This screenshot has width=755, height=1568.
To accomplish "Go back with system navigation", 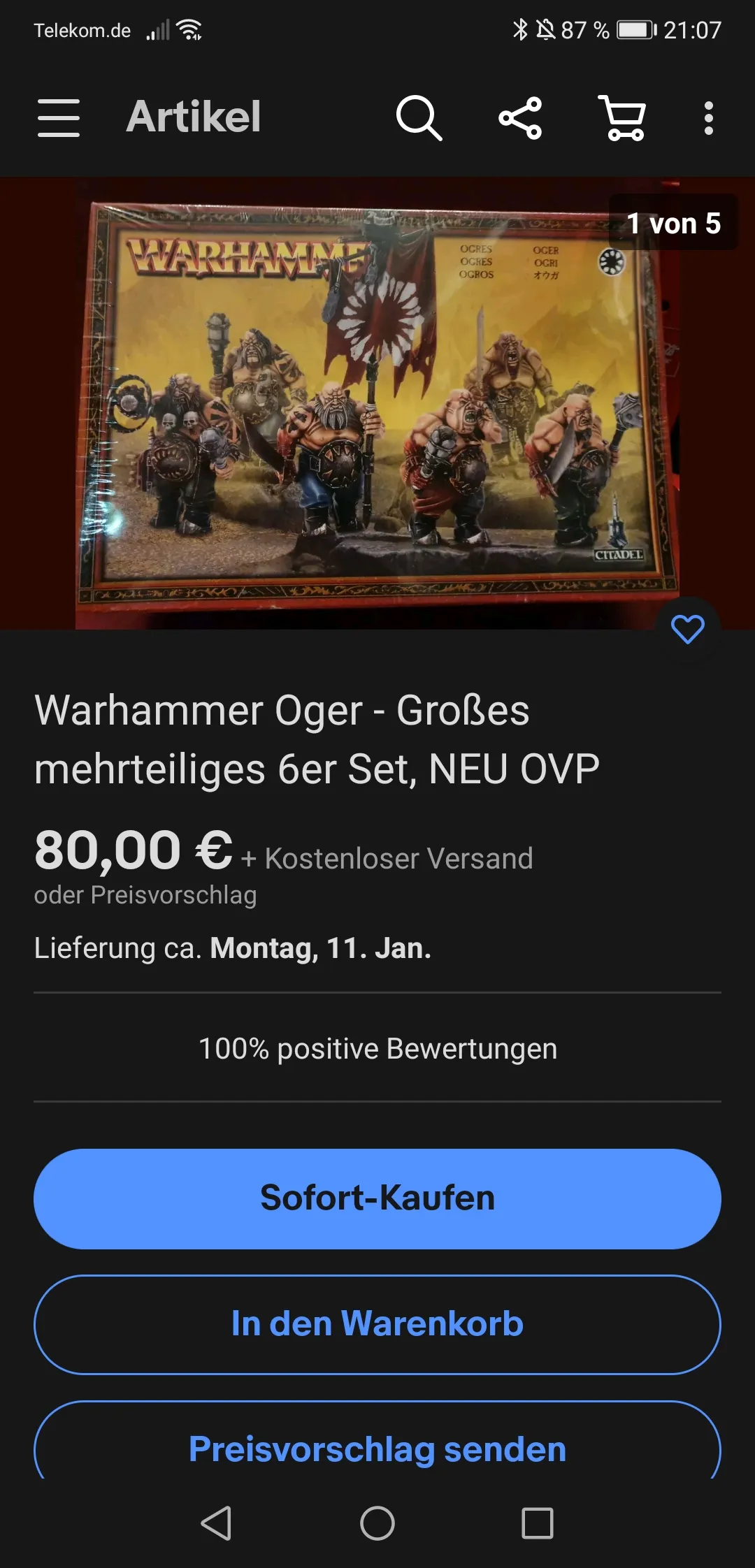I will click(x=216, y=1523).
